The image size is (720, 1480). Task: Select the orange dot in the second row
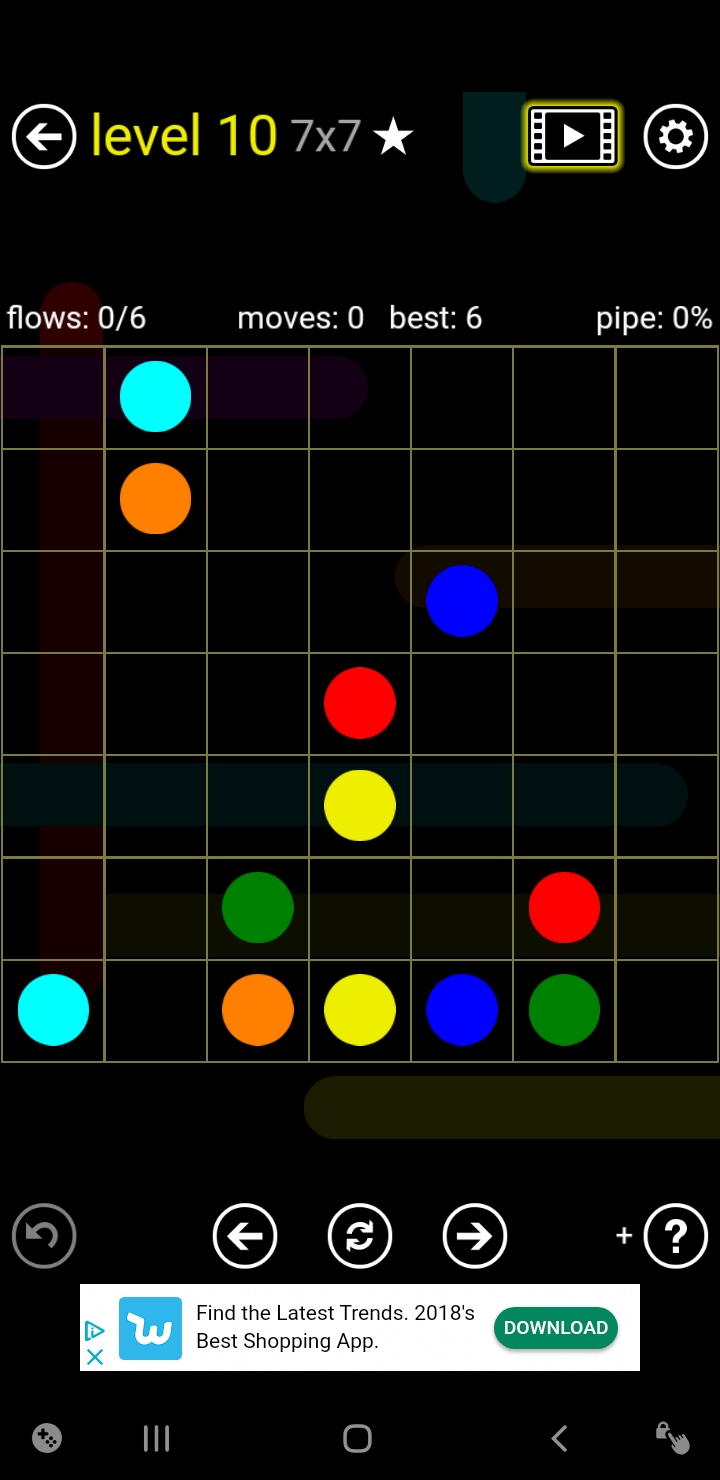pos(155,498)
